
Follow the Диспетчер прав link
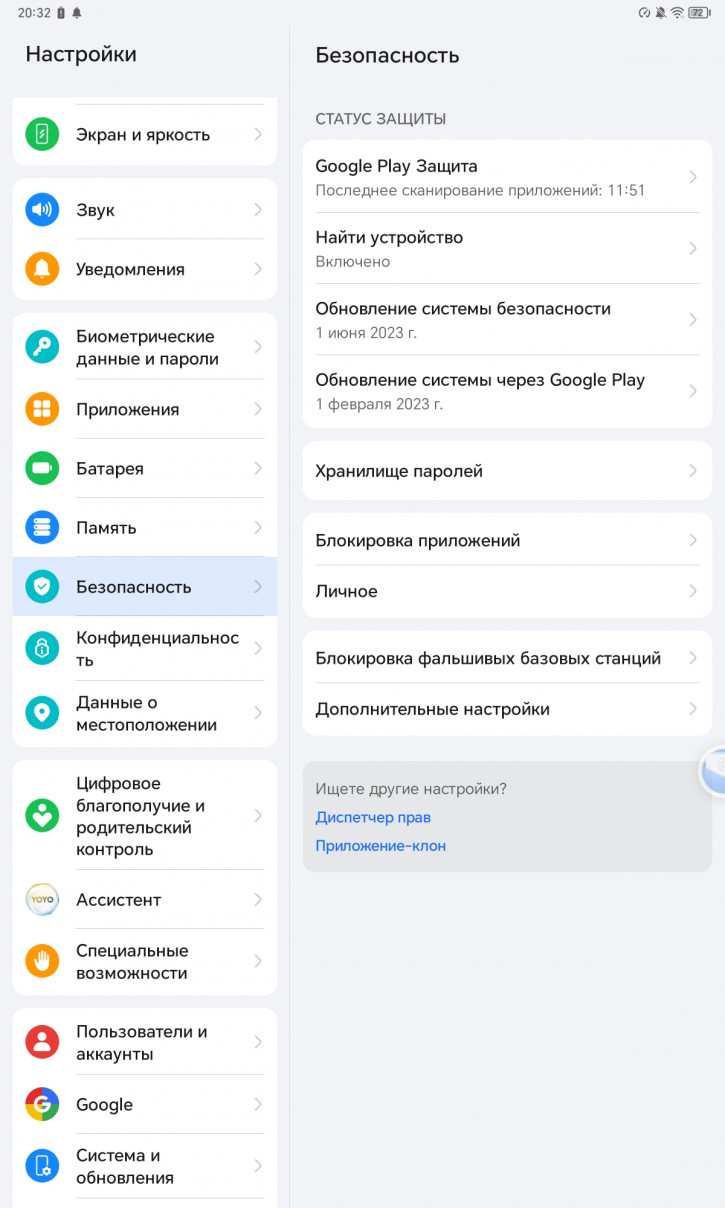[373, 817]
